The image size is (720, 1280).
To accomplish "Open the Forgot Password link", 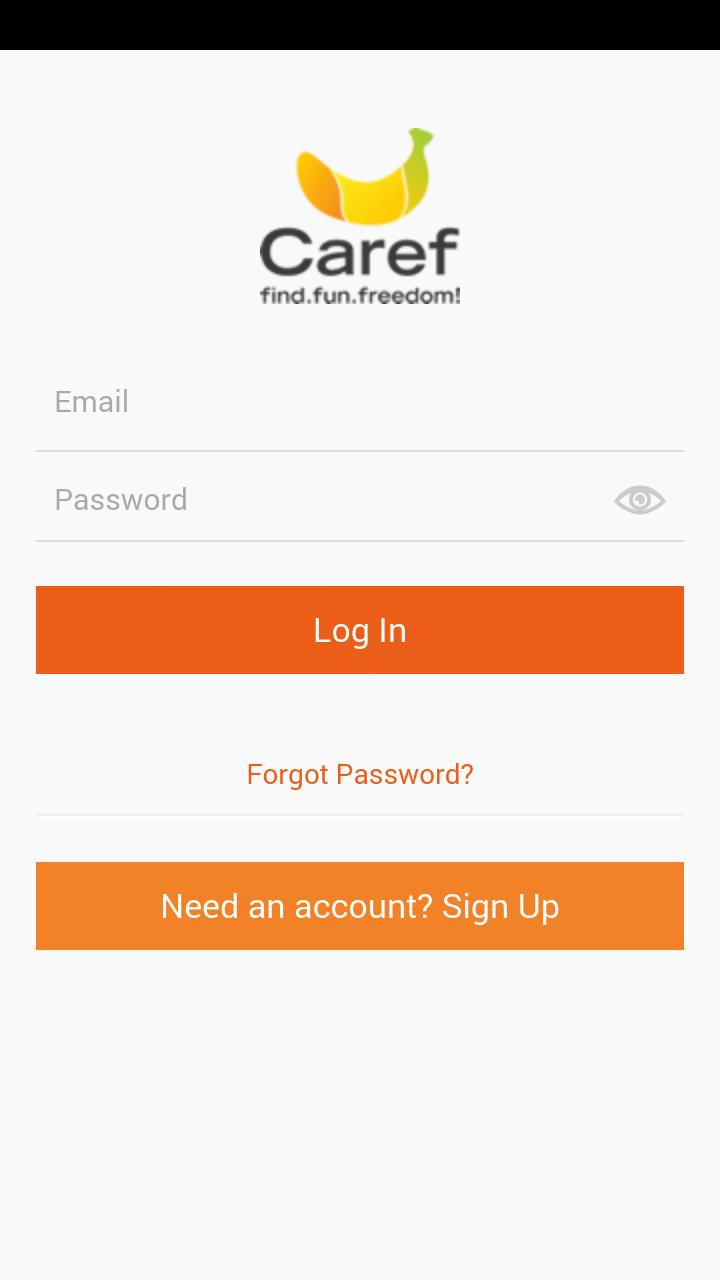I will coord(360,774).
